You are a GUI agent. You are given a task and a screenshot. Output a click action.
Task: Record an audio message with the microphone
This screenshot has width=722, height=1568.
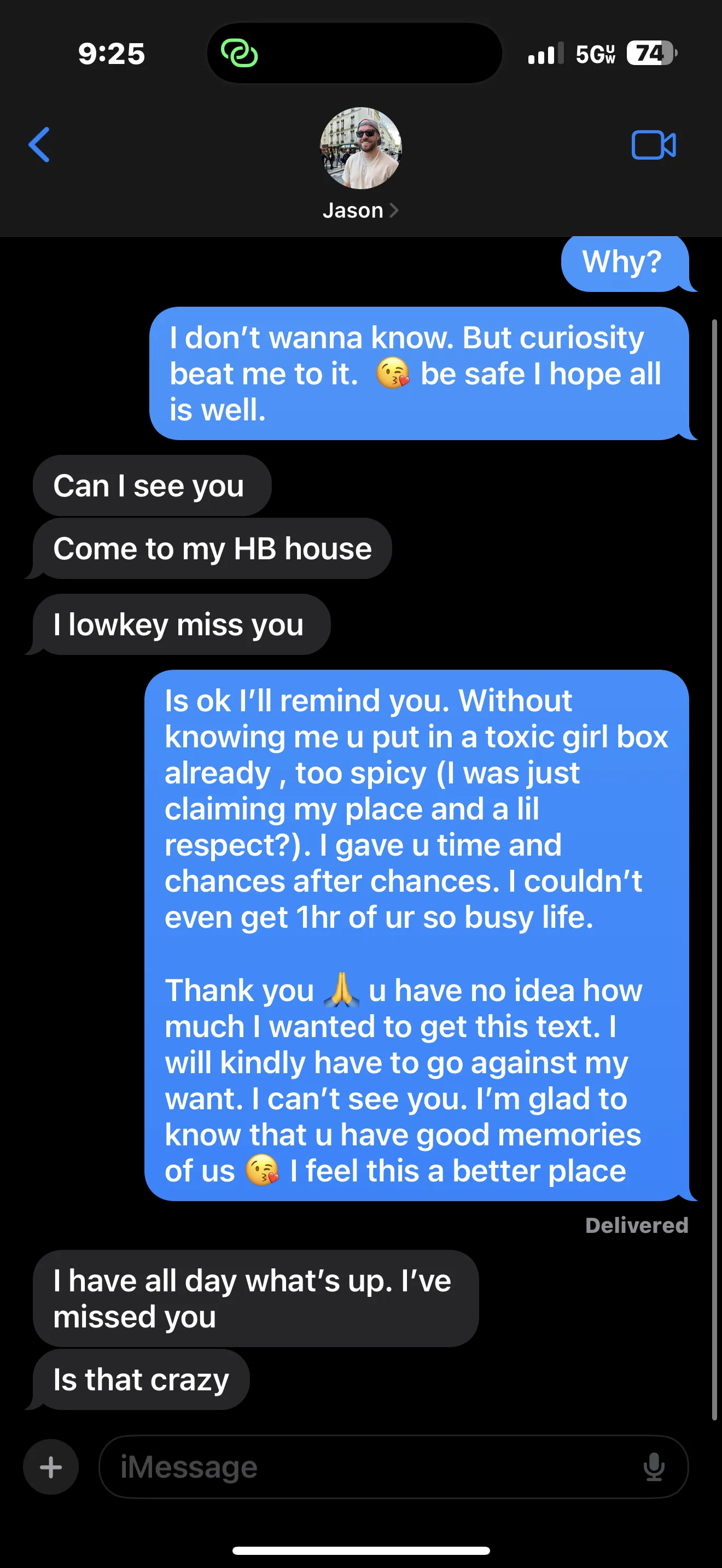pyautogui.click(x=654, y=1467)
